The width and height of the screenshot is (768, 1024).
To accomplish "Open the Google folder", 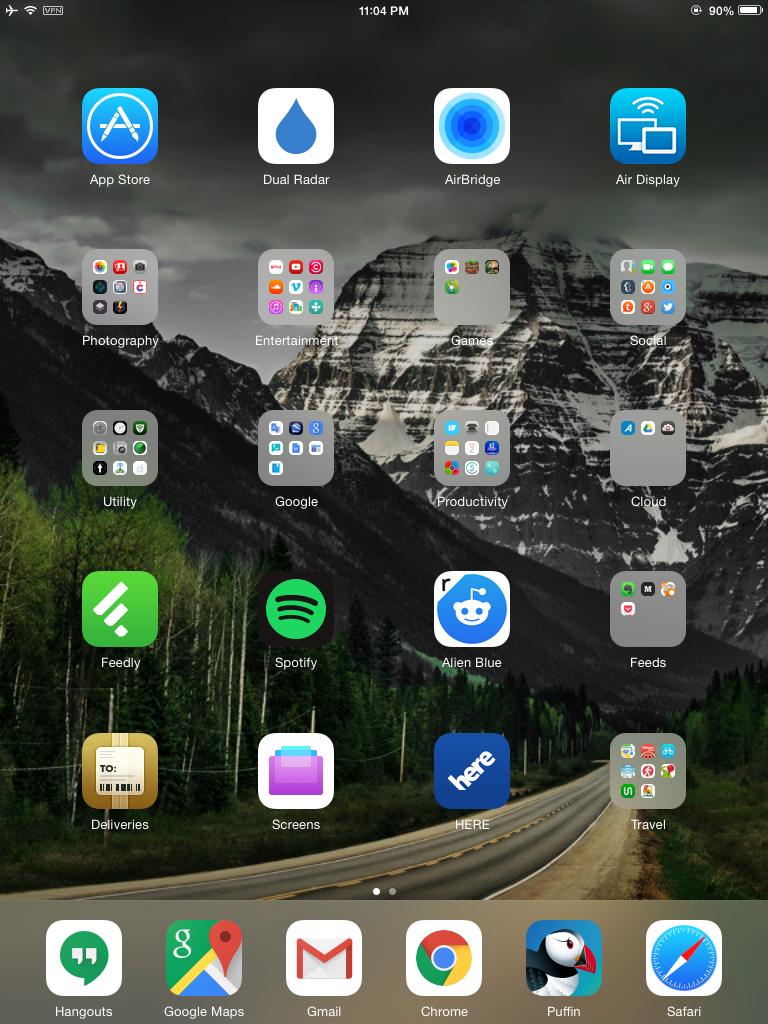I will [x=296, y=448].
